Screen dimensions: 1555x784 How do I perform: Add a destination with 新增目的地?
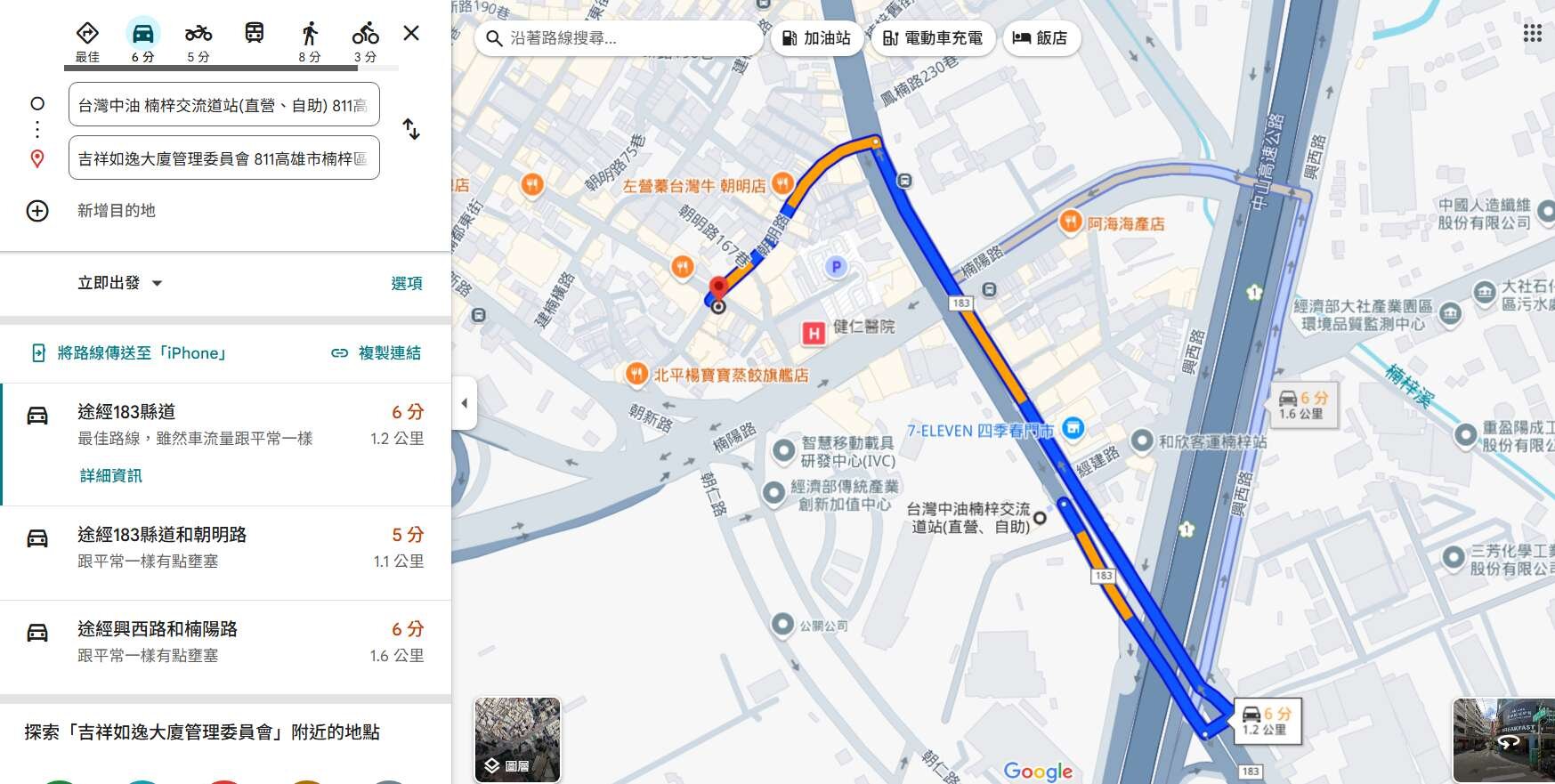[x=116, y=211]
